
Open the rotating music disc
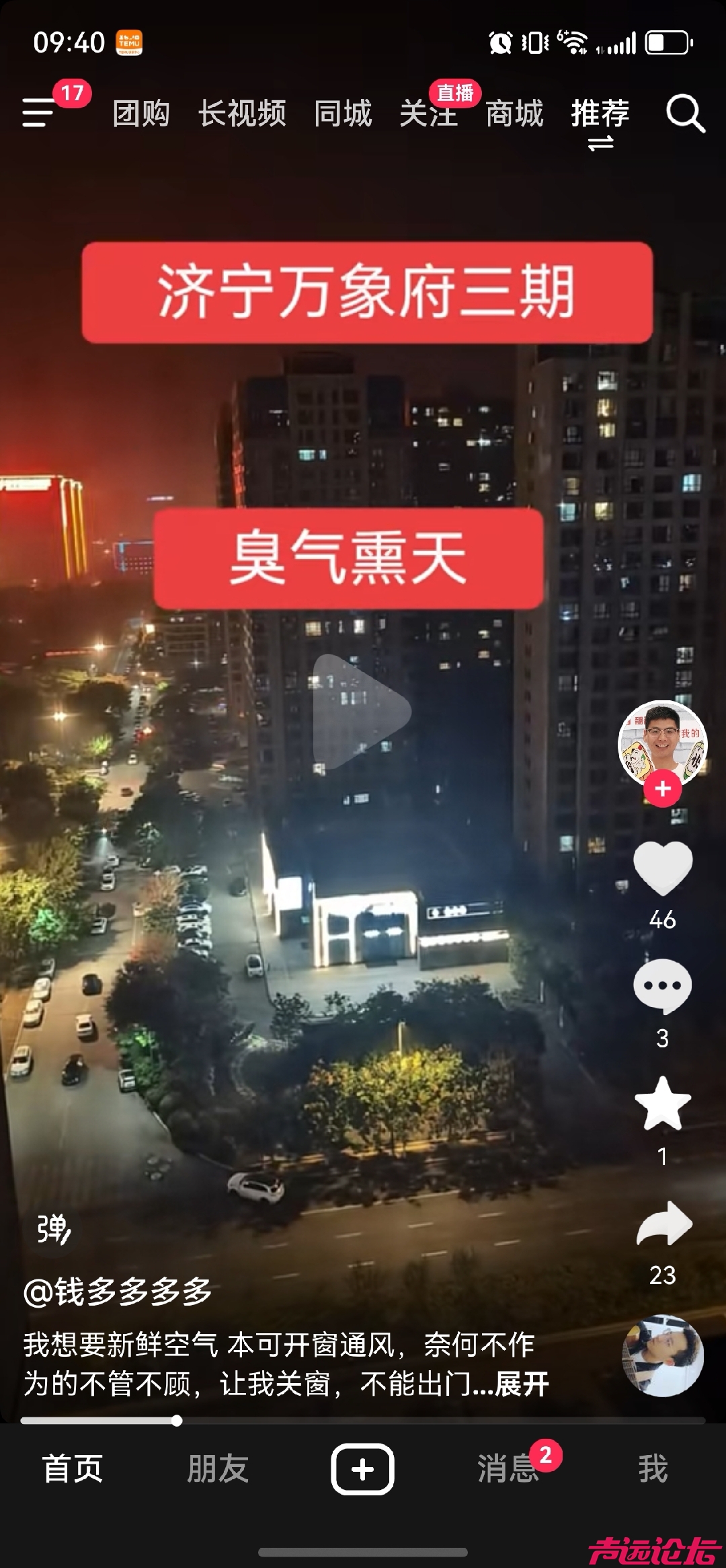pos(663,1355)
